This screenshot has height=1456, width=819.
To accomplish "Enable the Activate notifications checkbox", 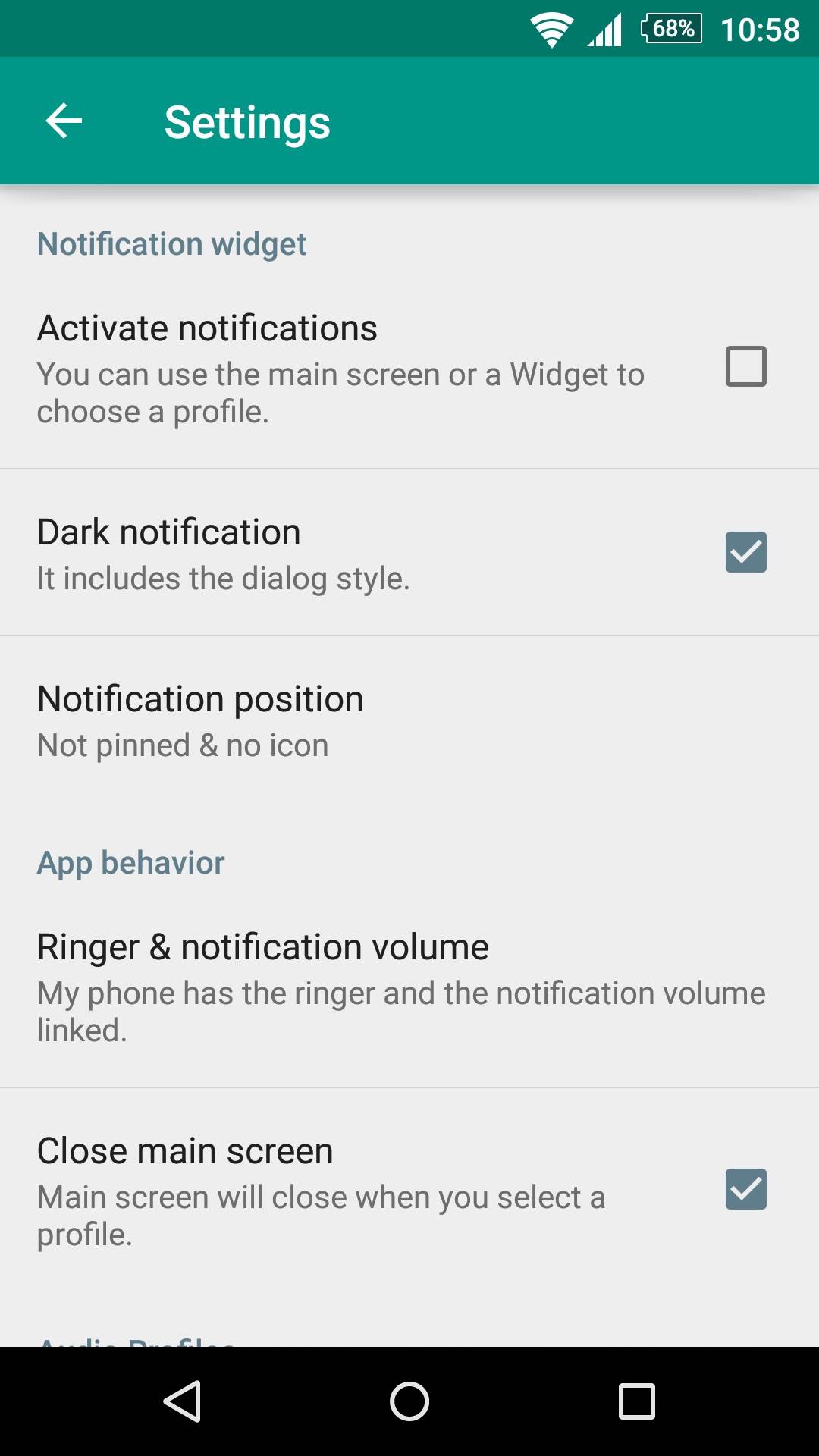I will click(x=745, y=366).
